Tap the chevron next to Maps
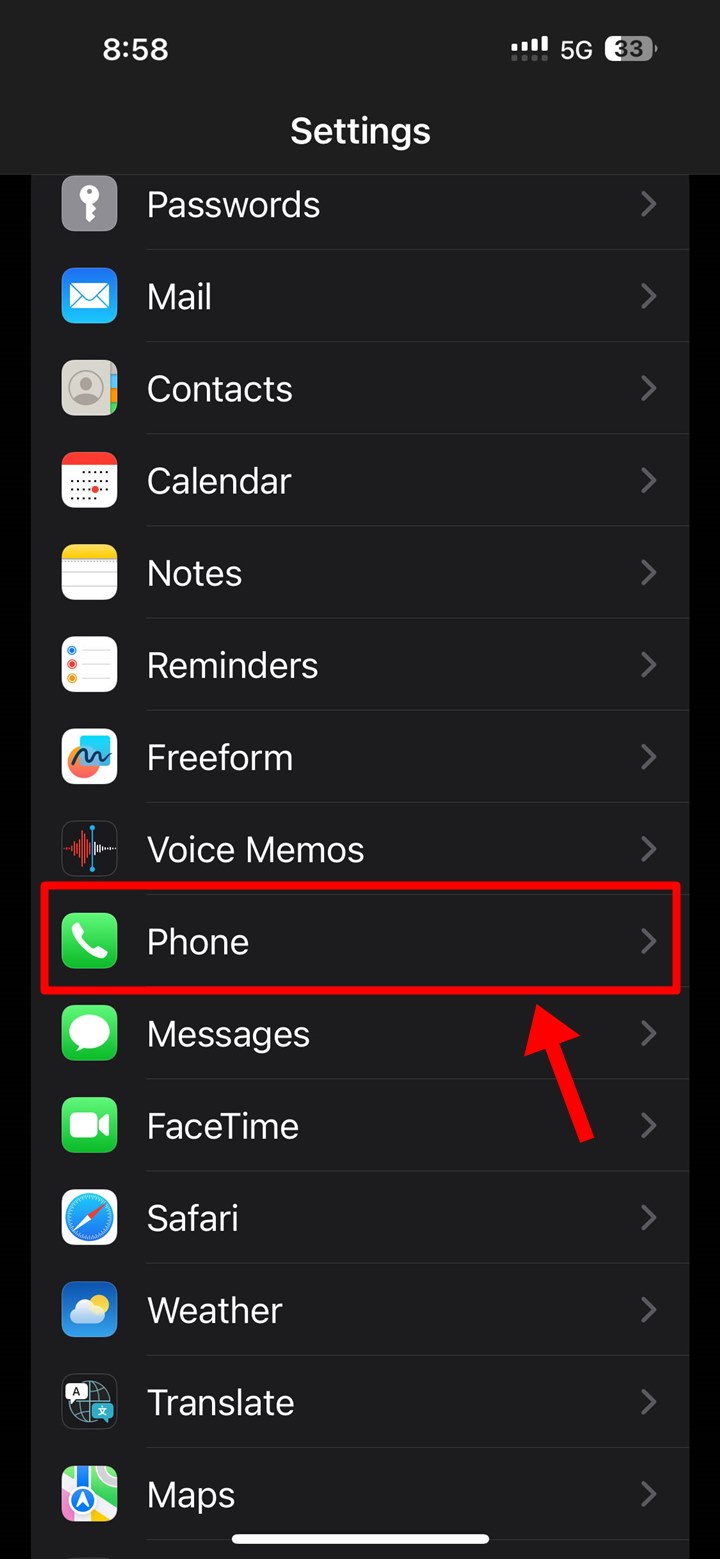720x1559 pixels. click(x=649, y=1494)
